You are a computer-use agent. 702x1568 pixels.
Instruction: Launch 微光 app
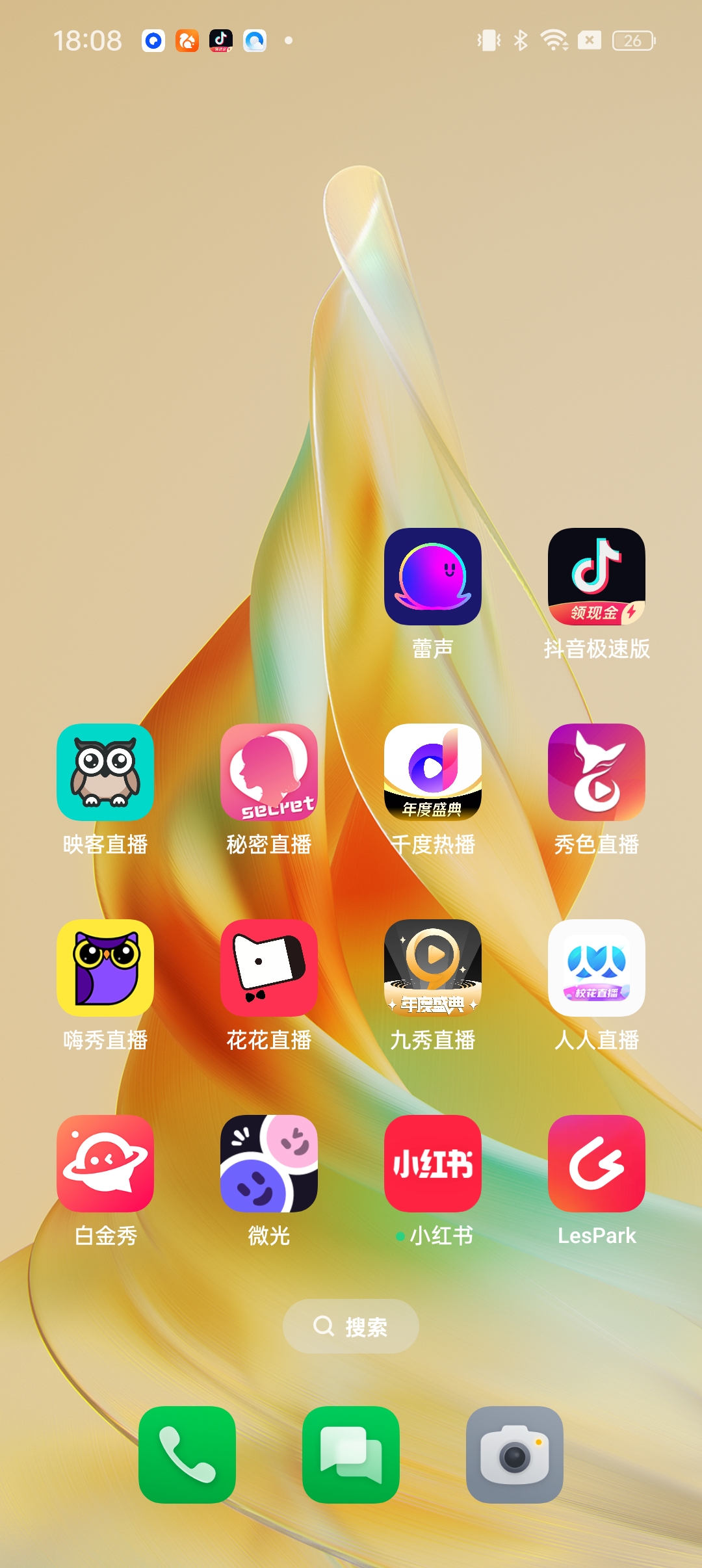(x=268, y=1164)
